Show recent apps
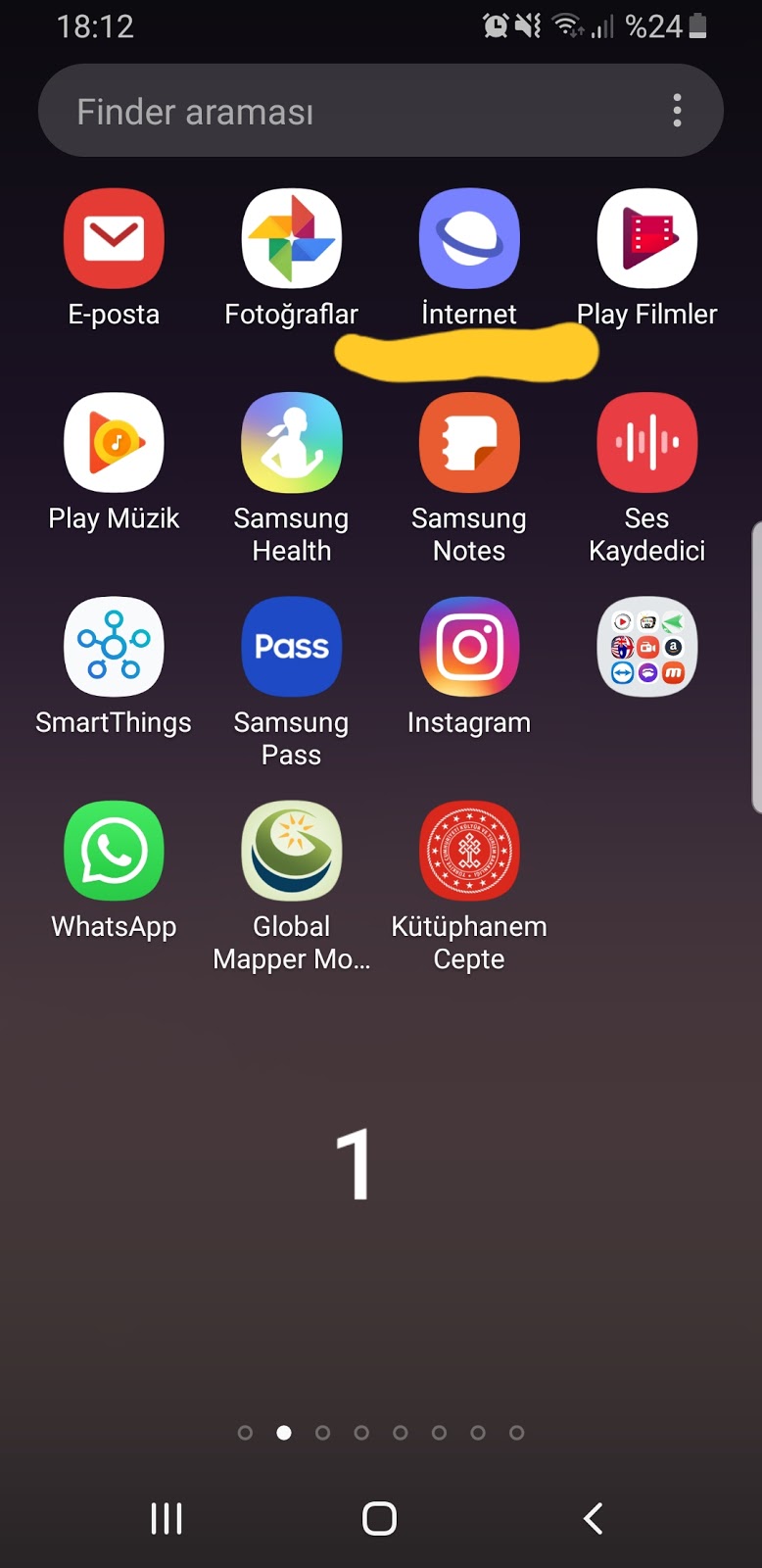762x1568 pixels. click(x=167, y=1518)
